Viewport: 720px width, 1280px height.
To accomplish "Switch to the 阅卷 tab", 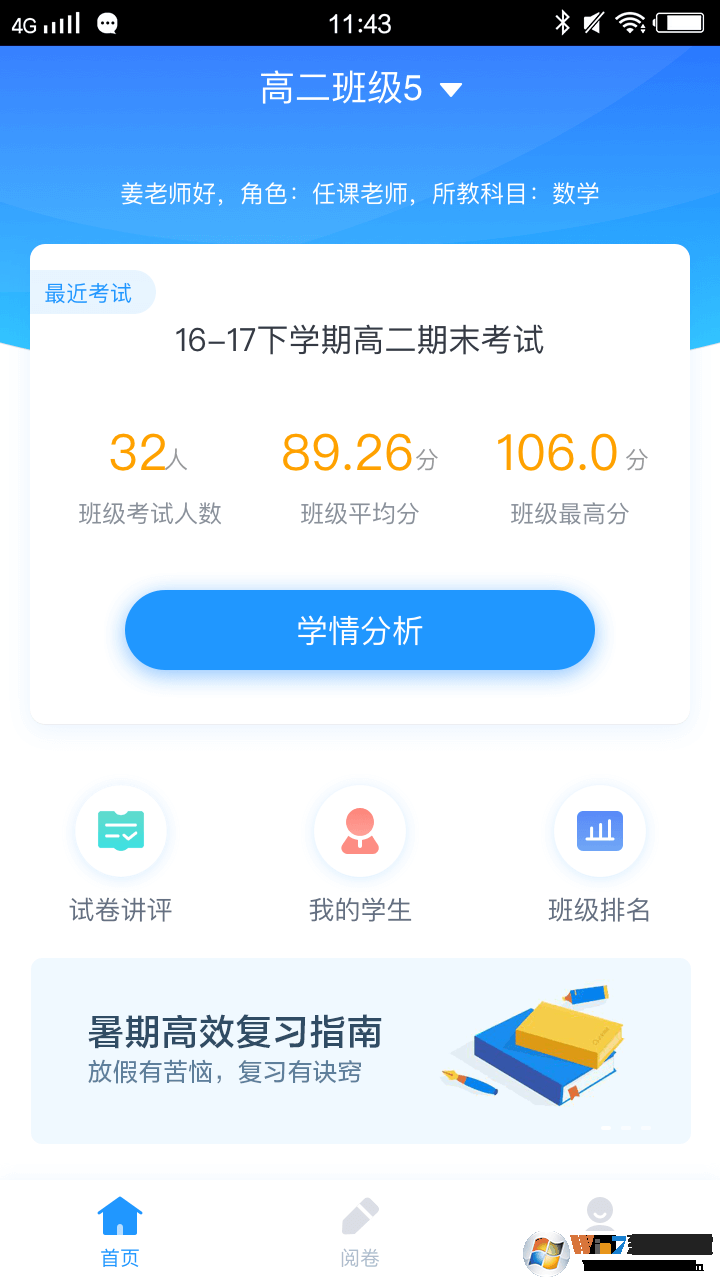I will [360, 1230].
